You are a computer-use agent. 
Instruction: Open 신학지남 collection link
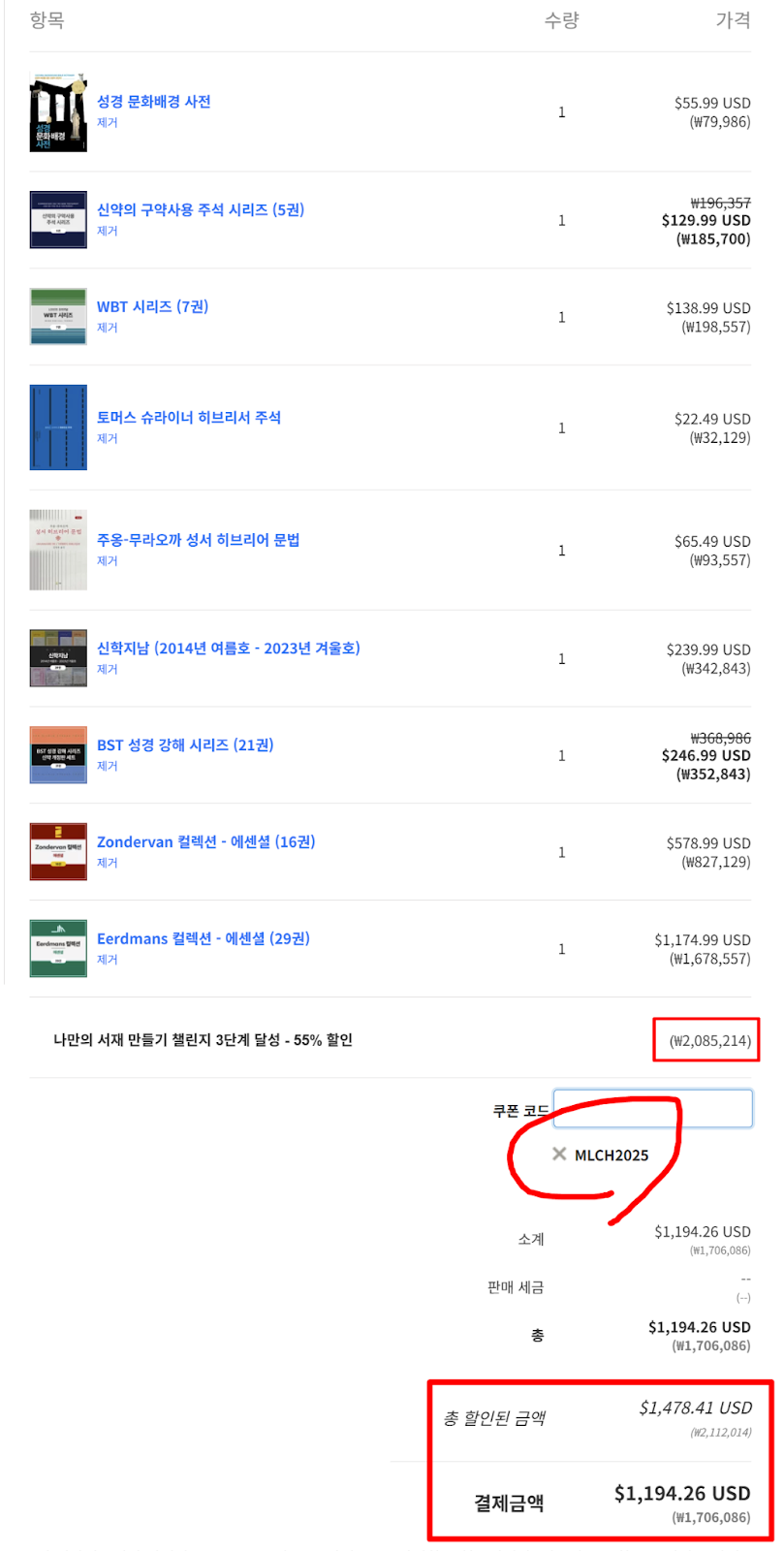pos(228,648)
